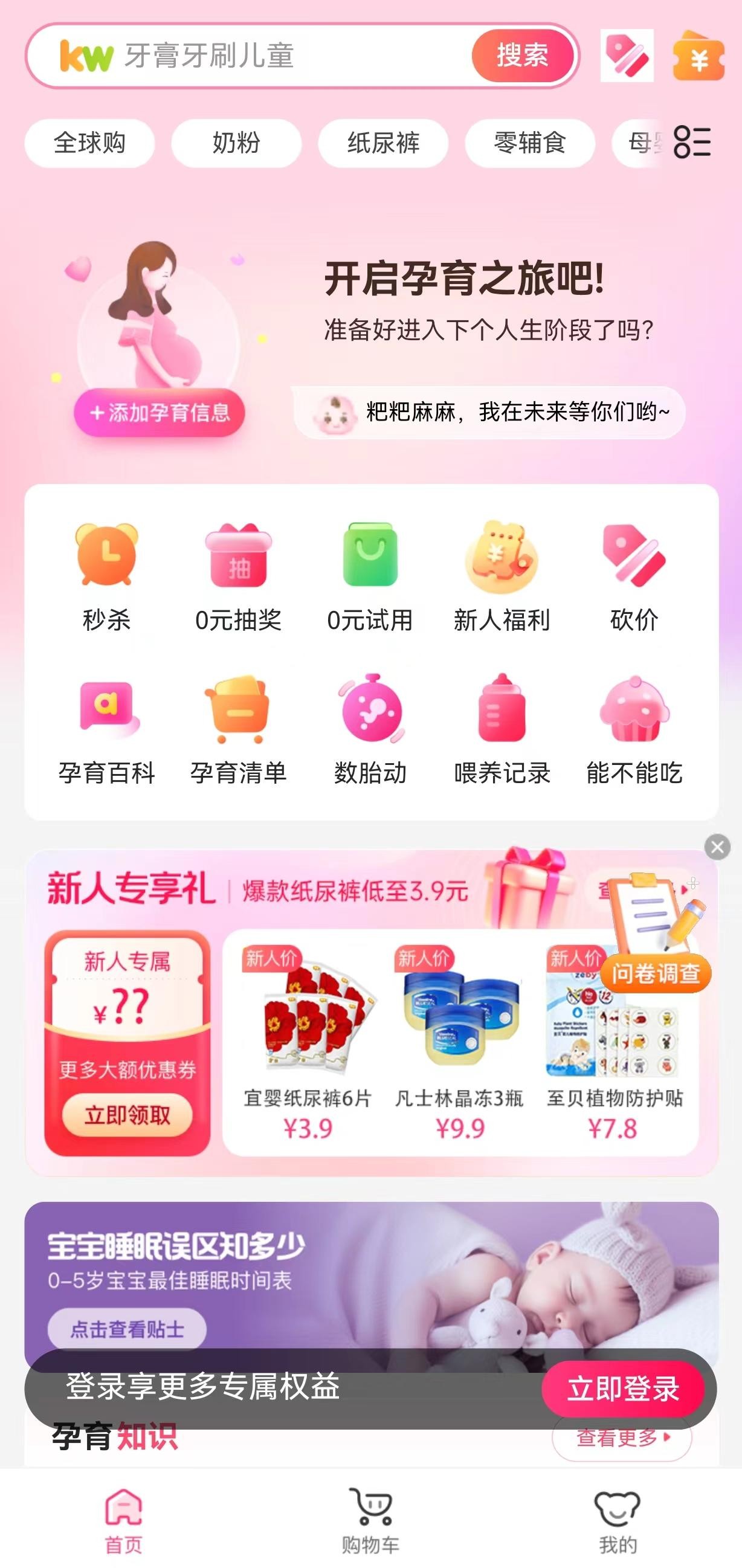
Task: Claim coupon with 立即领取
Action: click(x=127, y=1115)
